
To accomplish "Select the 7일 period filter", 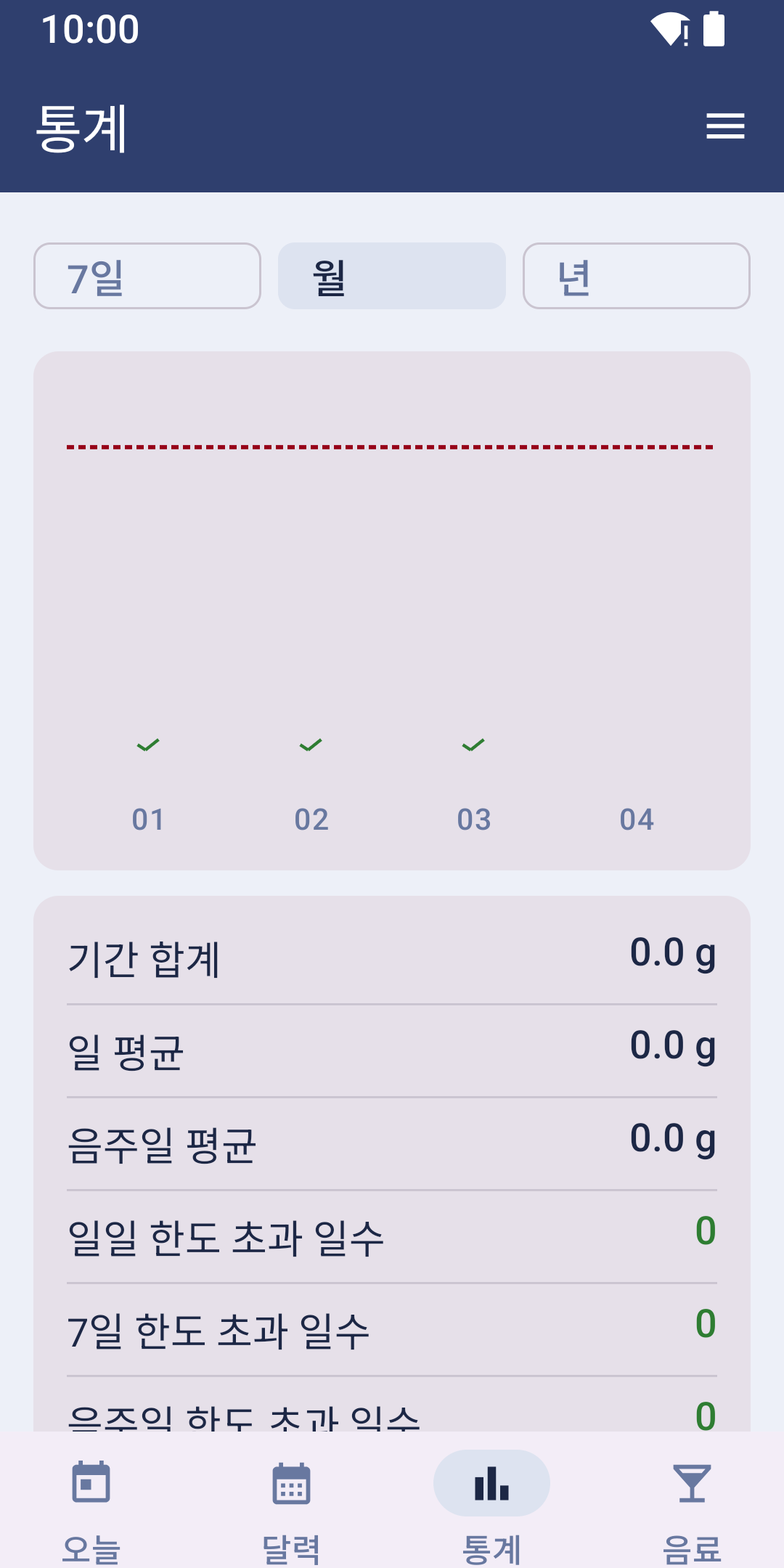I will click(147, 276).
